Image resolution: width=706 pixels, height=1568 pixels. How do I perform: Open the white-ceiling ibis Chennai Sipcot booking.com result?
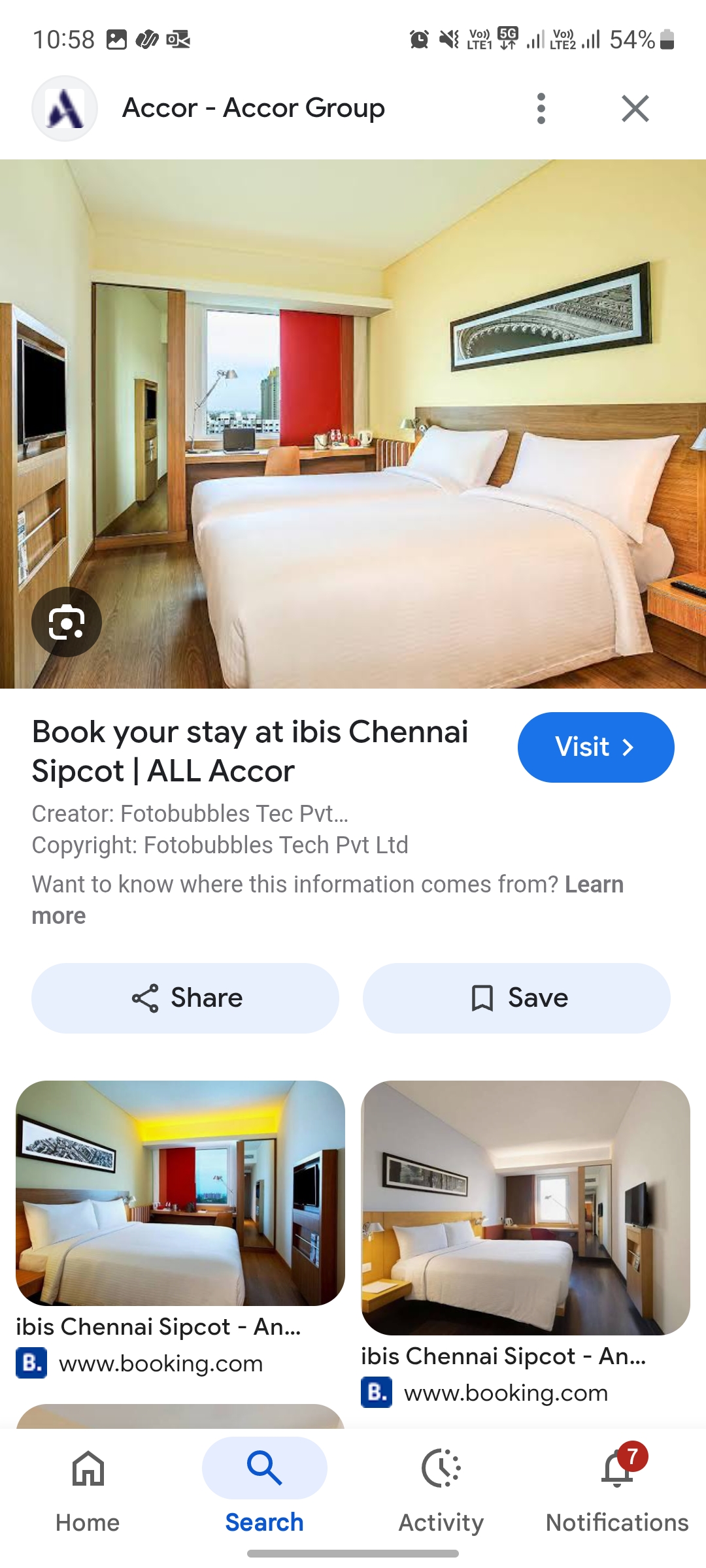526,1207
